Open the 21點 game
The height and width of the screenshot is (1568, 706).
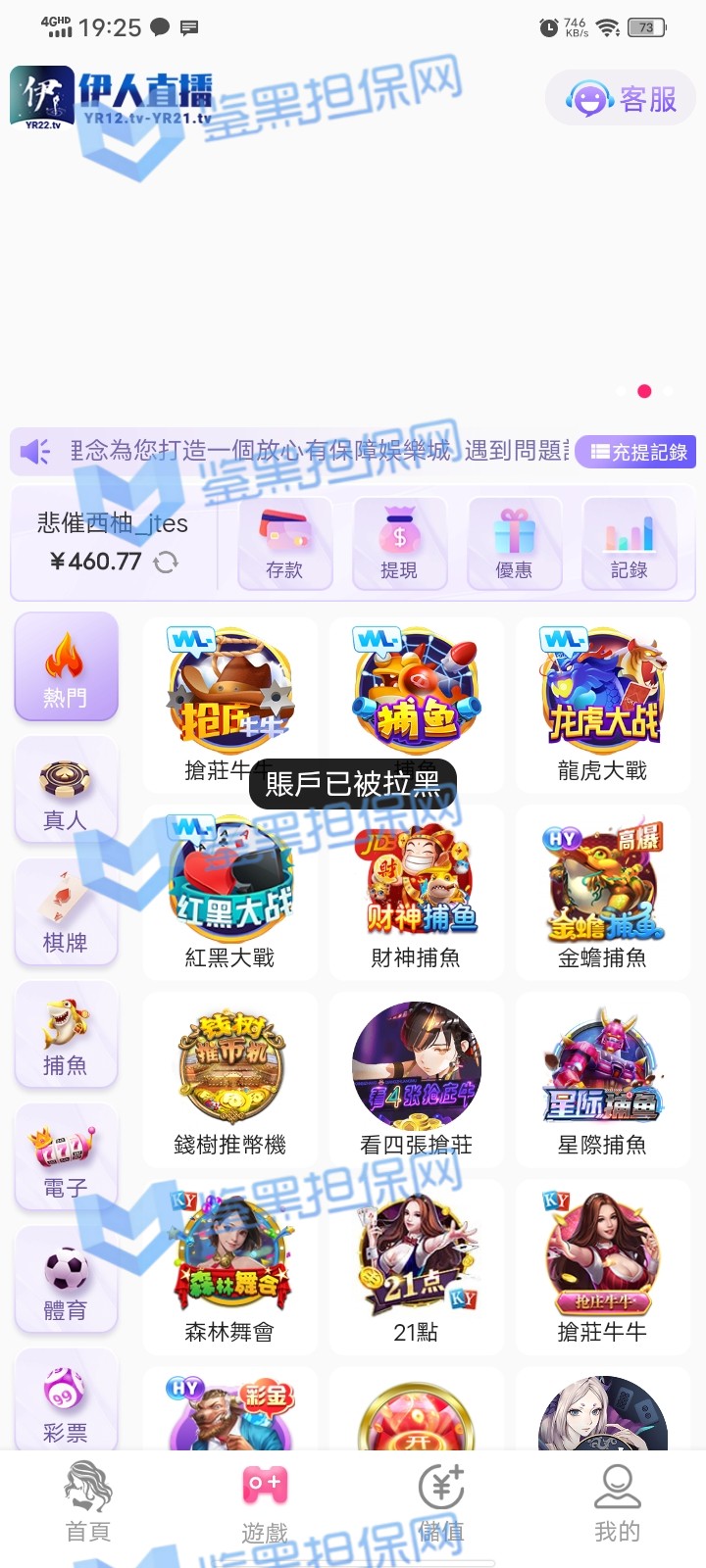click(416, 1266)
